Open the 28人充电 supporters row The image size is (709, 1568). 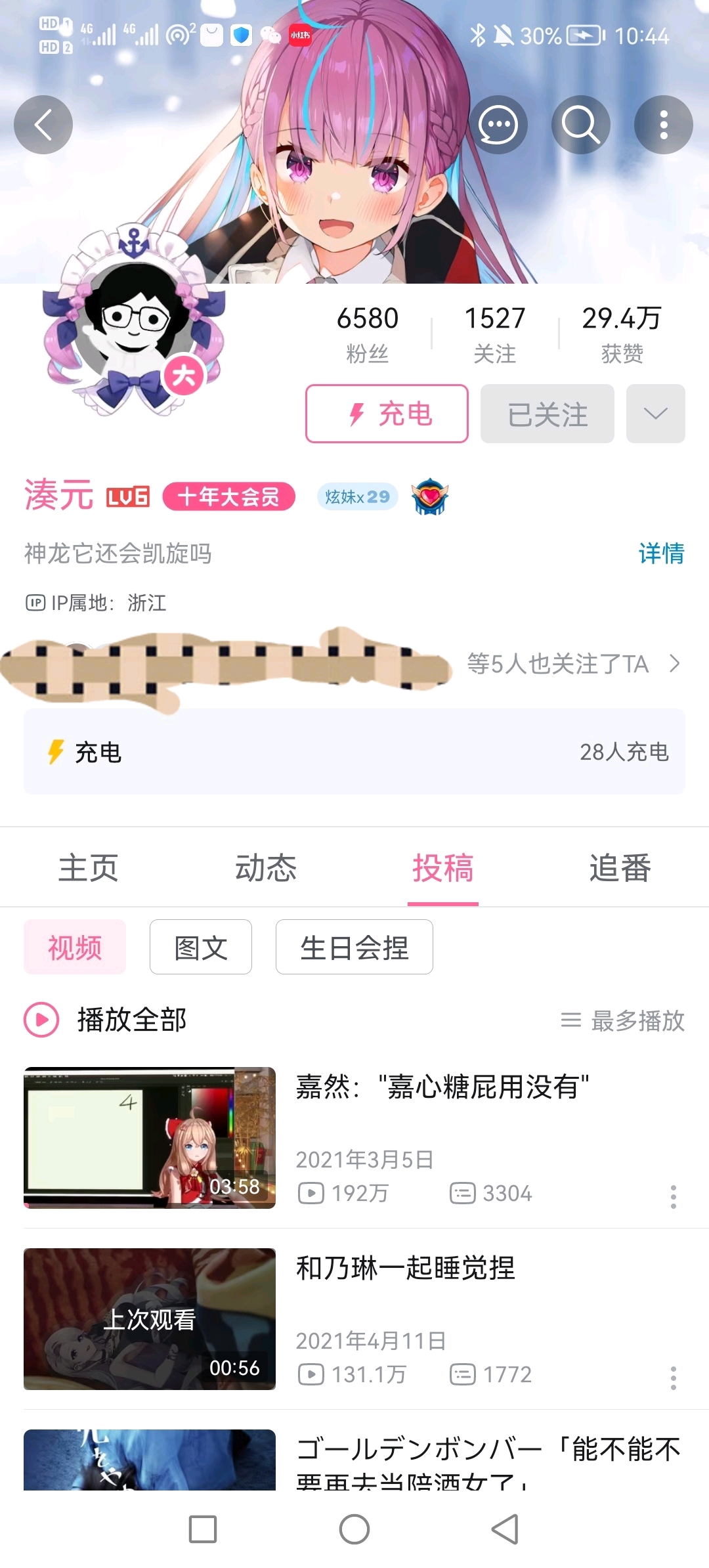click(x=354, y=752)
